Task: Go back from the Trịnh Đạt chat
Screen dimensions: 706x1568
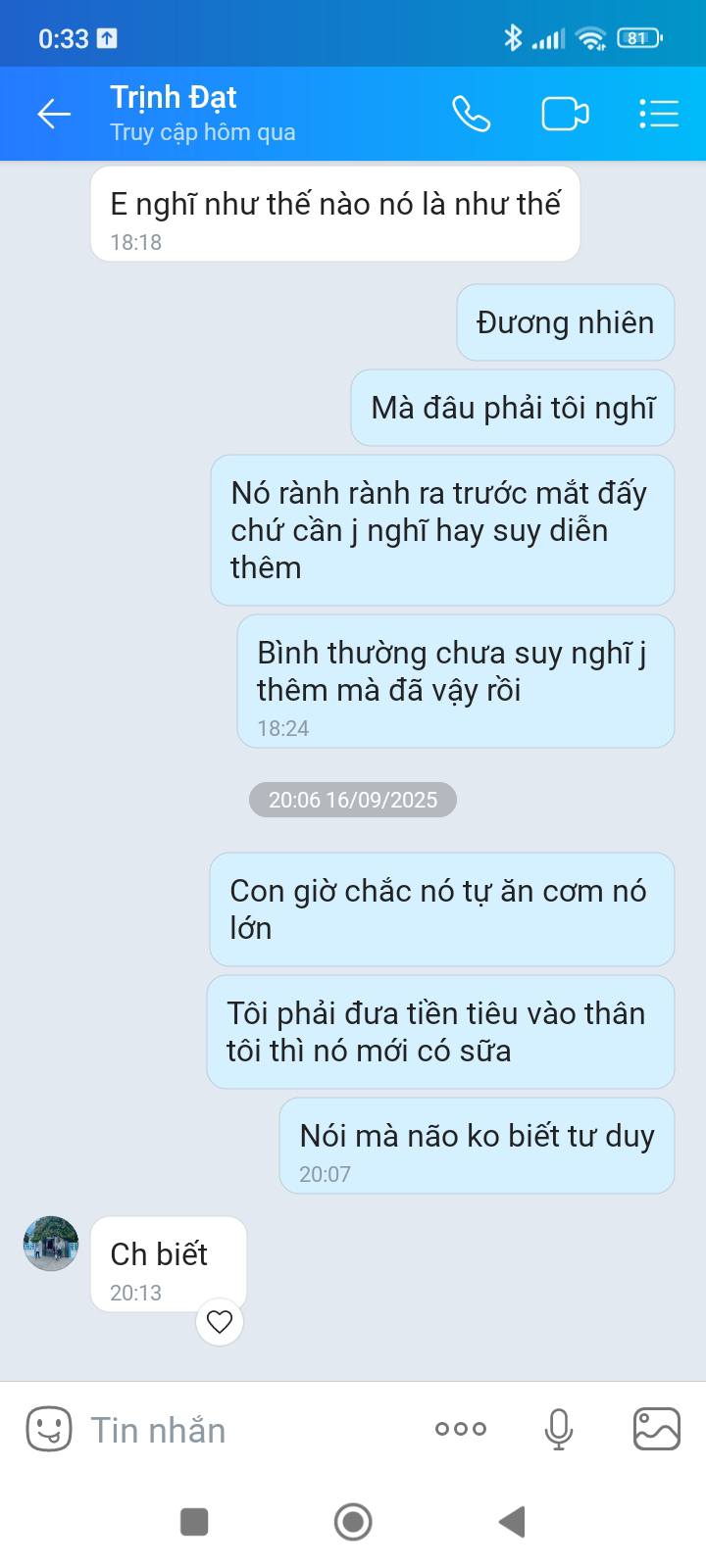Action: [x=54, y=114]
